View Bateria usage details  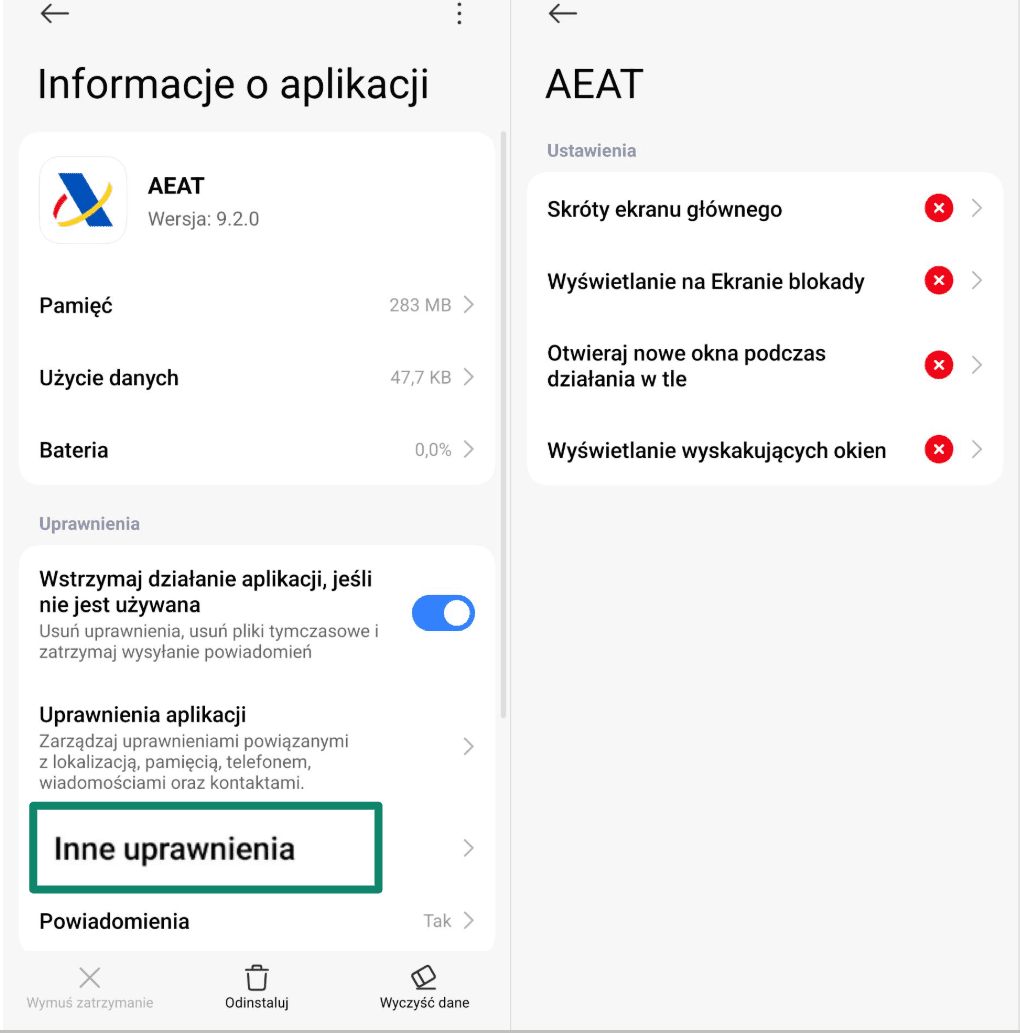point(256,449)
